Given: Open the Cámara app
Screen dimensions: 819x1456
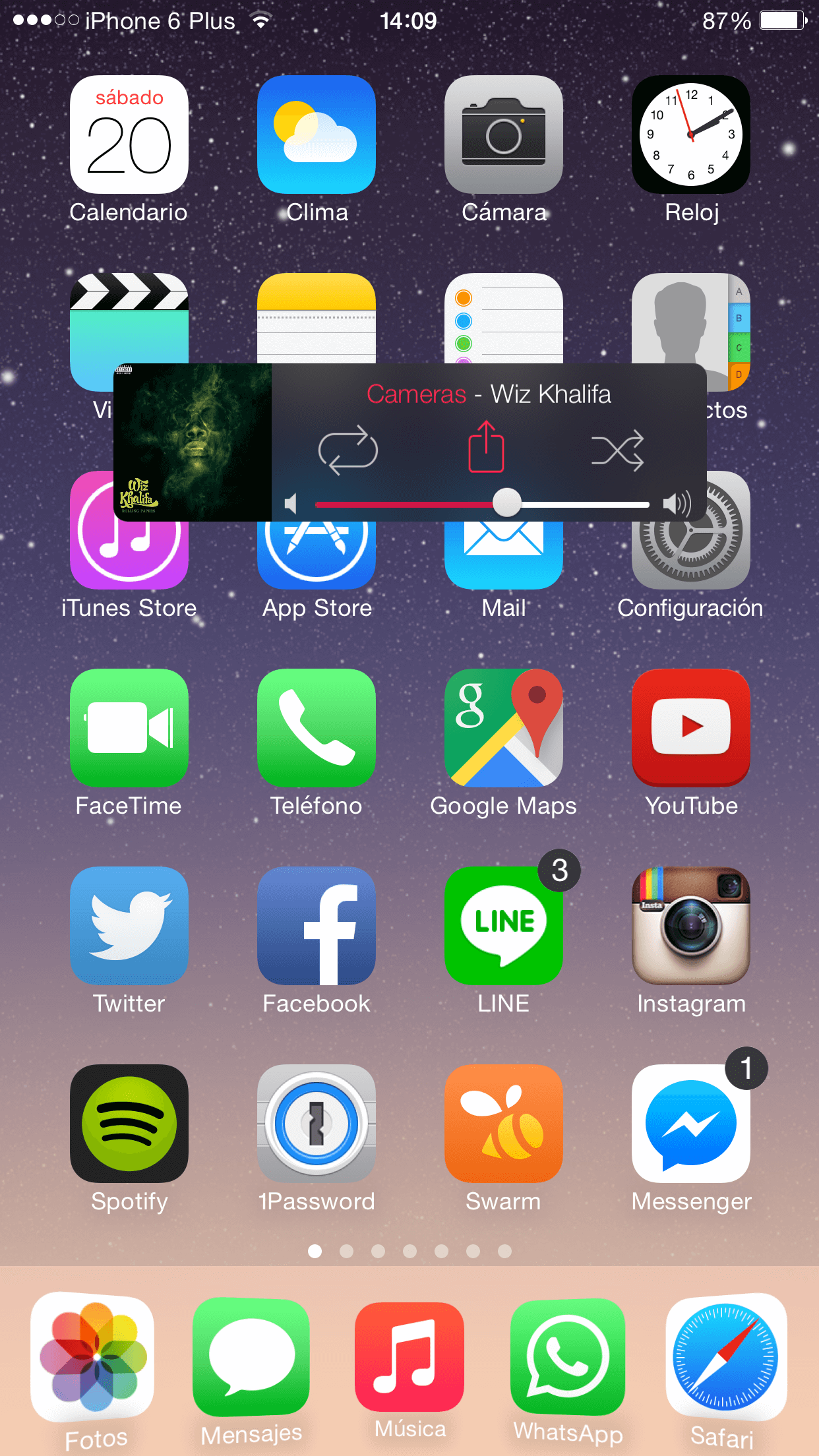Looking at the screenshot, I should (504, 135).
